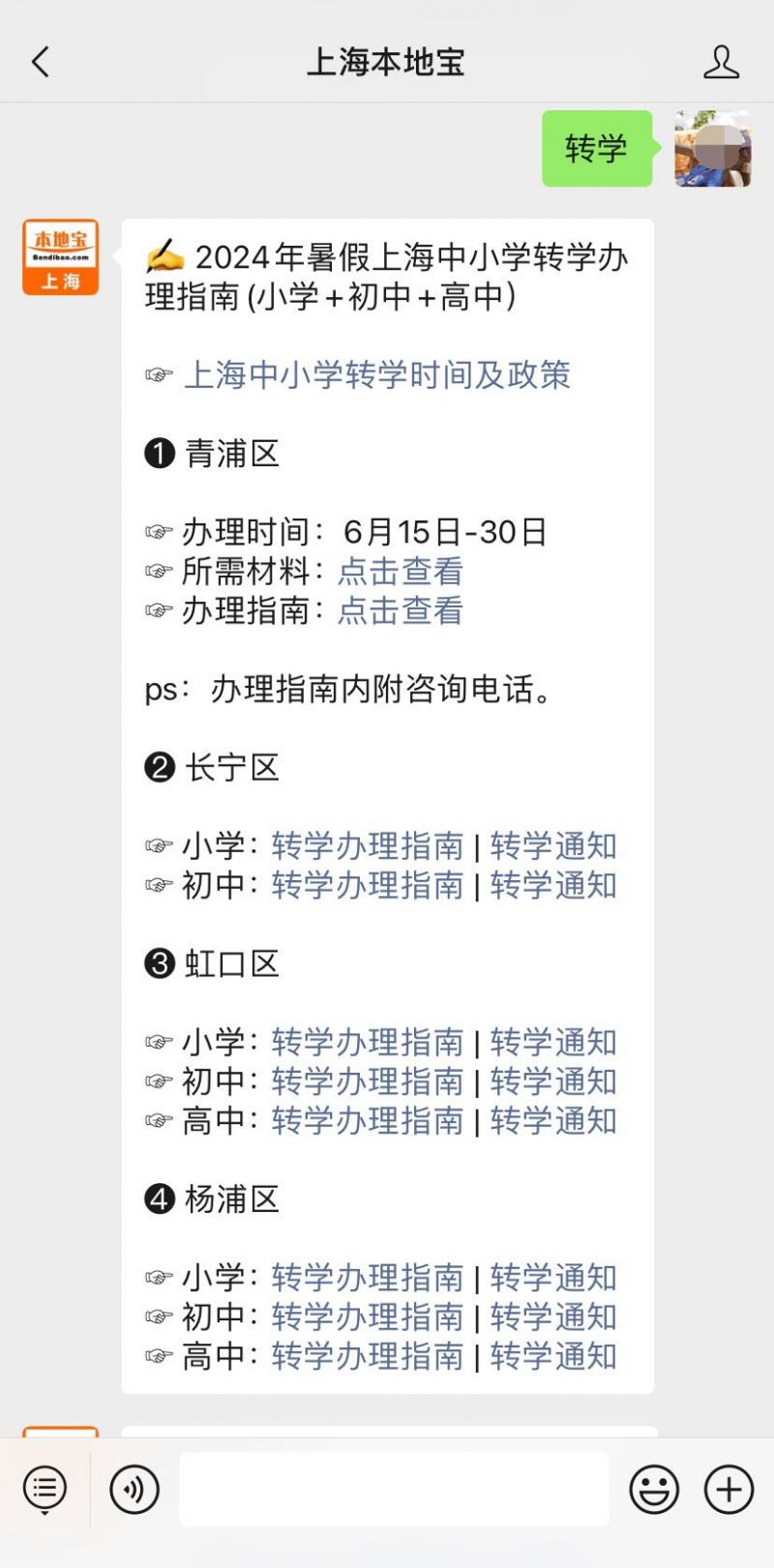Open 上海中小学转学时间及政策 link
774x1568 pixels.
click(377, 375)
